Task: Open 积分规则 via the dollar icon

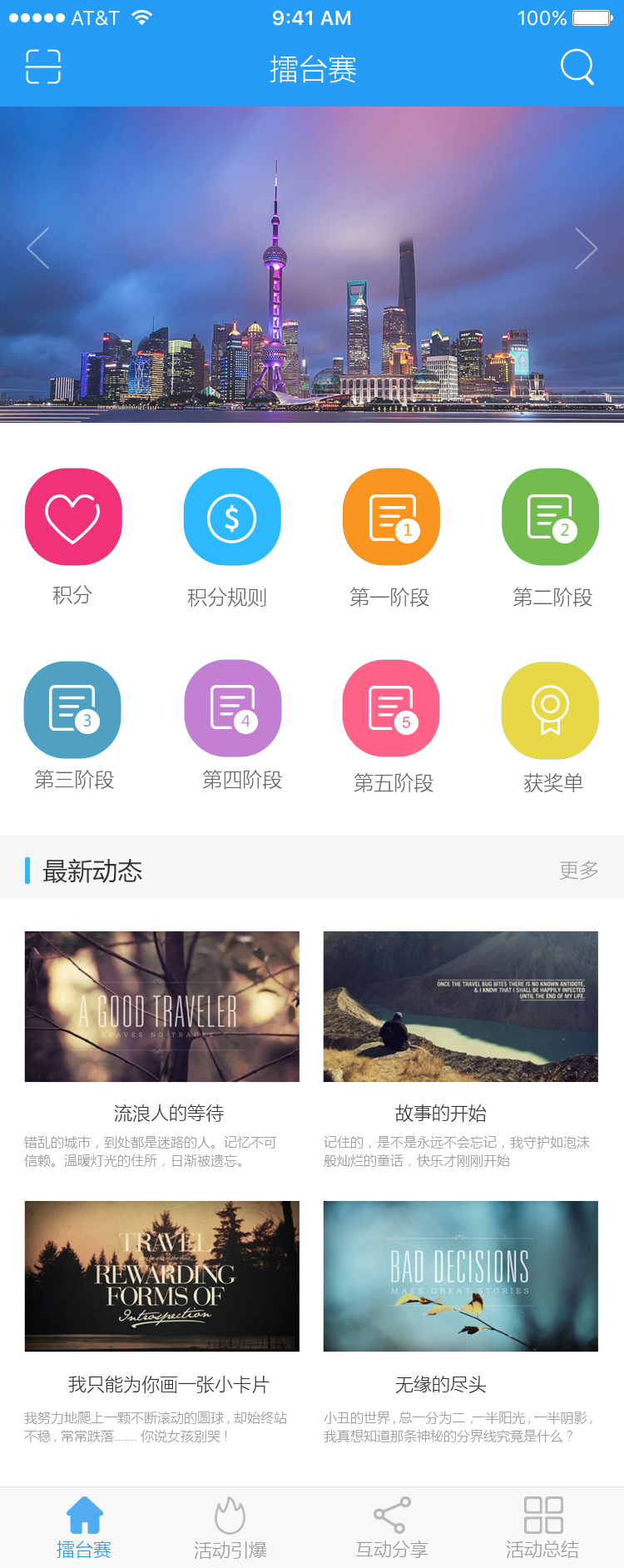Action: pyautogui.click(x=232, y=516)
